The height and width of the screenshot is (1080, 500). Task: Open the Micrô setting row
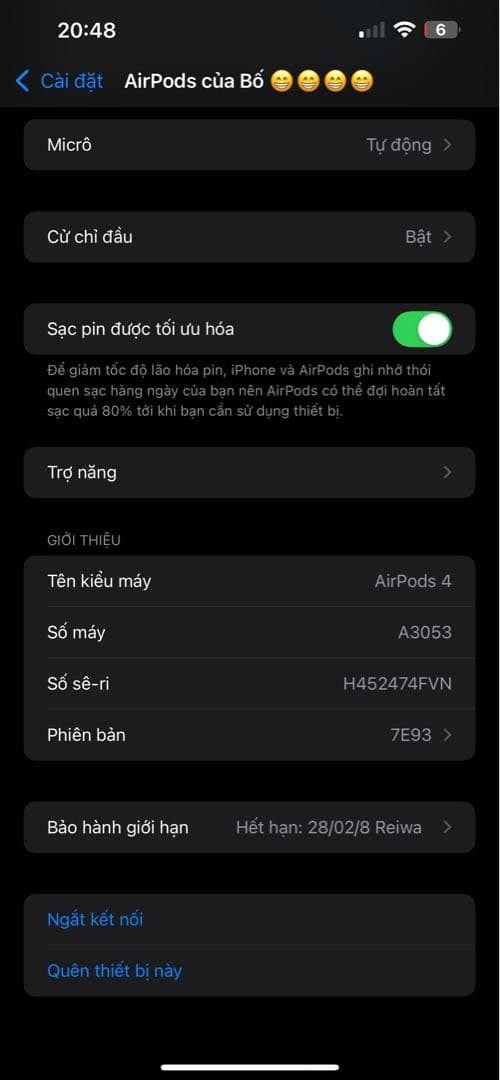[x=249, y=145]
